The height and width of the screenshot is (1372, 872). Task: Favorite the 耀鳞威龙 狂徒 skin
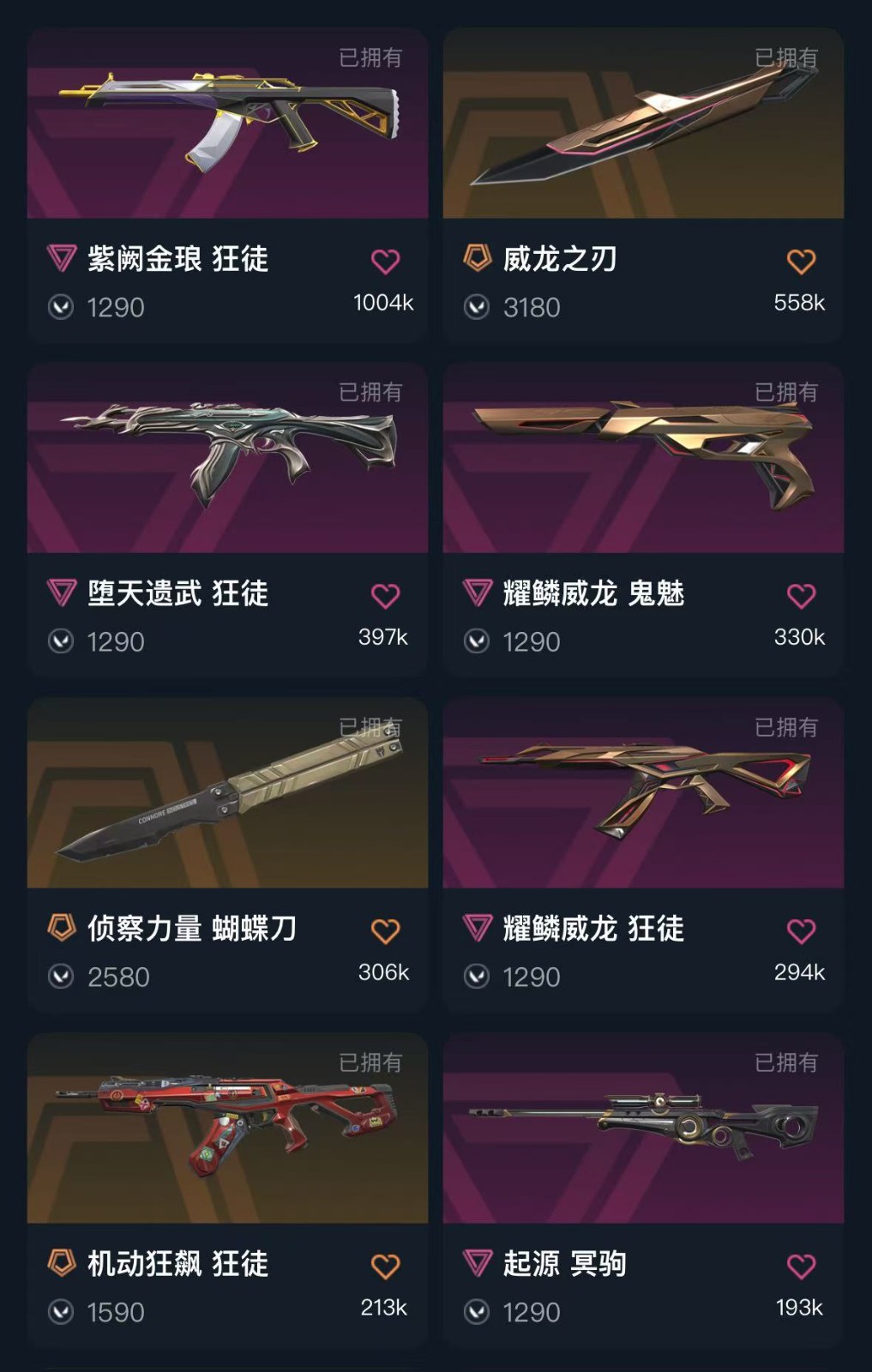(x=801, y=930)
